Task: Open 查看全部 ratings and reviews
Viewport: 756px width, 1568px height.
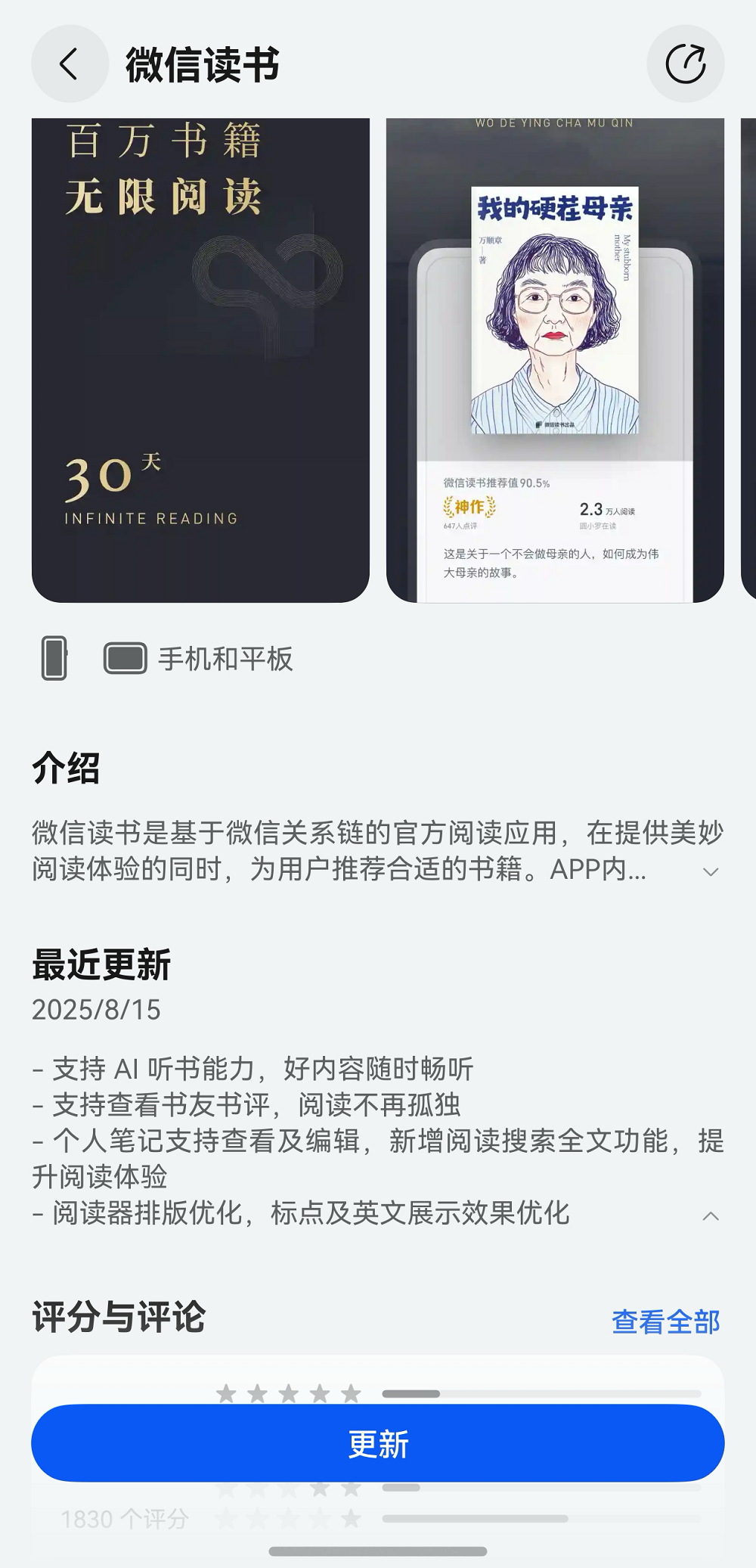Action: click(665, 1321)
